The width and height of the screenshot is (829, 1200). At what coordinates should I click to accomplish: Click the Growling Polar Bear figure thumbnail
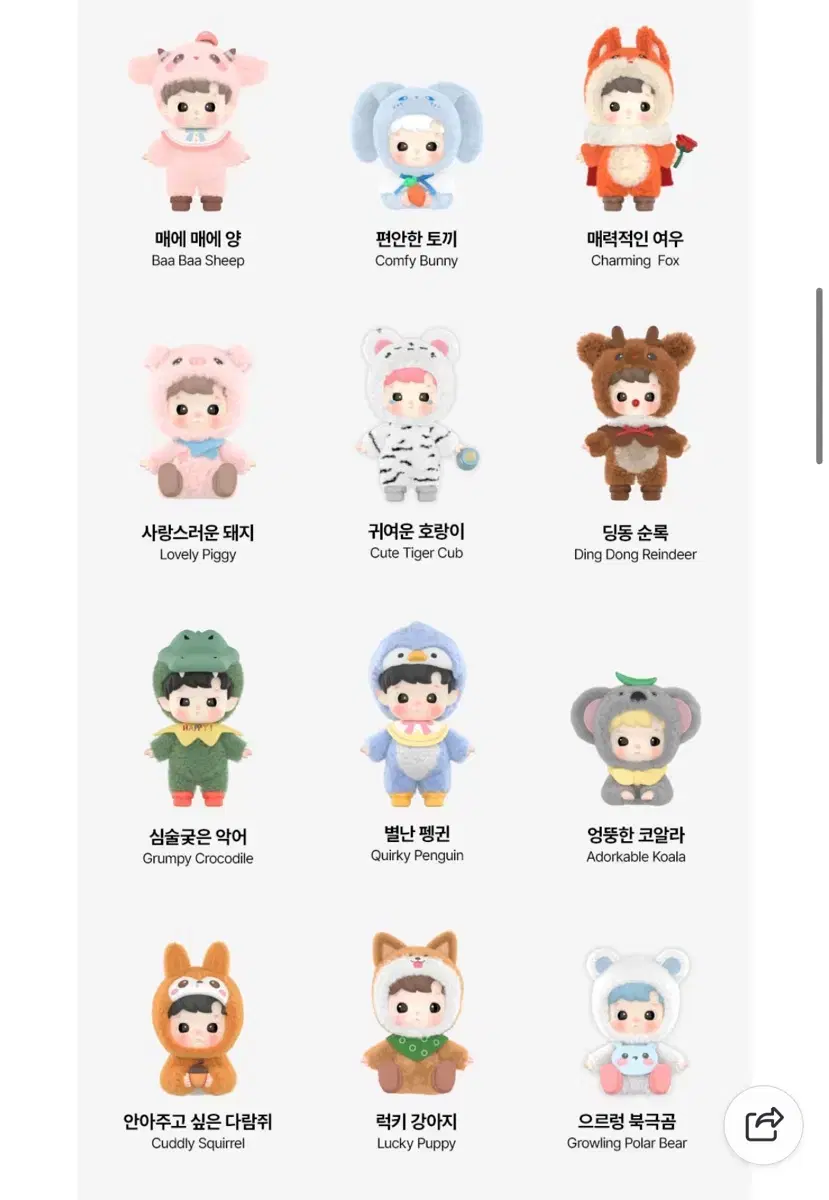tap(635, 1020)
